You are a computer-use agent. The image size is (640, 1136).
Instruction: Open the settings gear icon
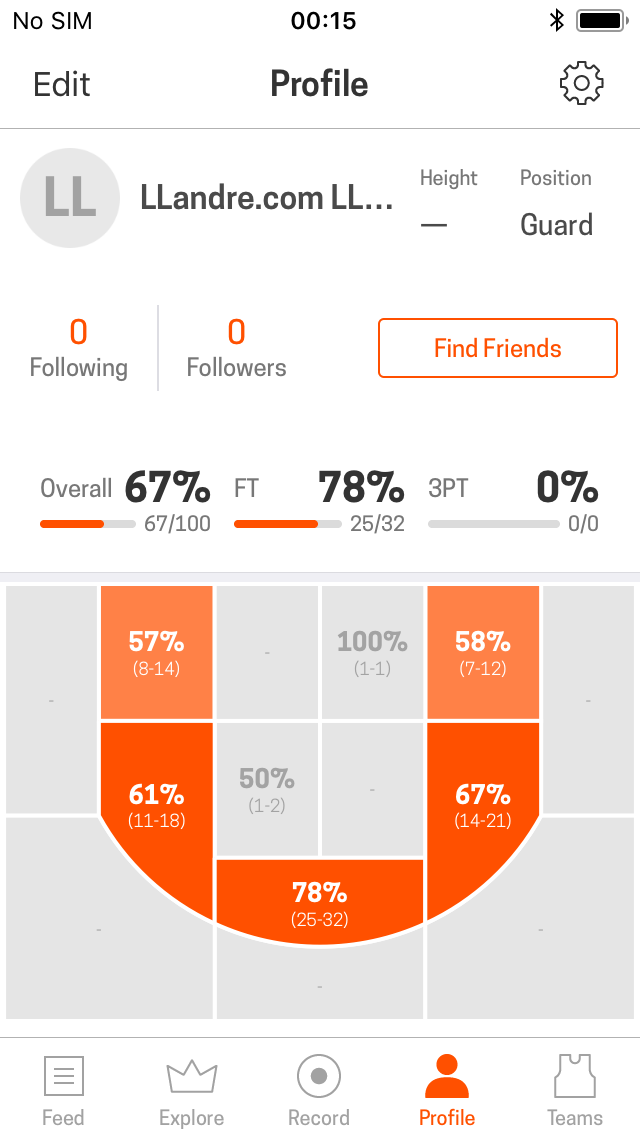581,84
